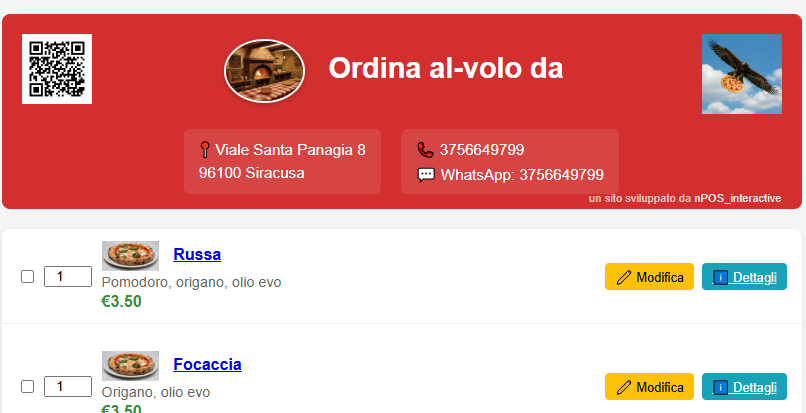This screenshot has width=806, height=413.
Task: View Dettagli for Russa
Action: [x=744, y=277]
